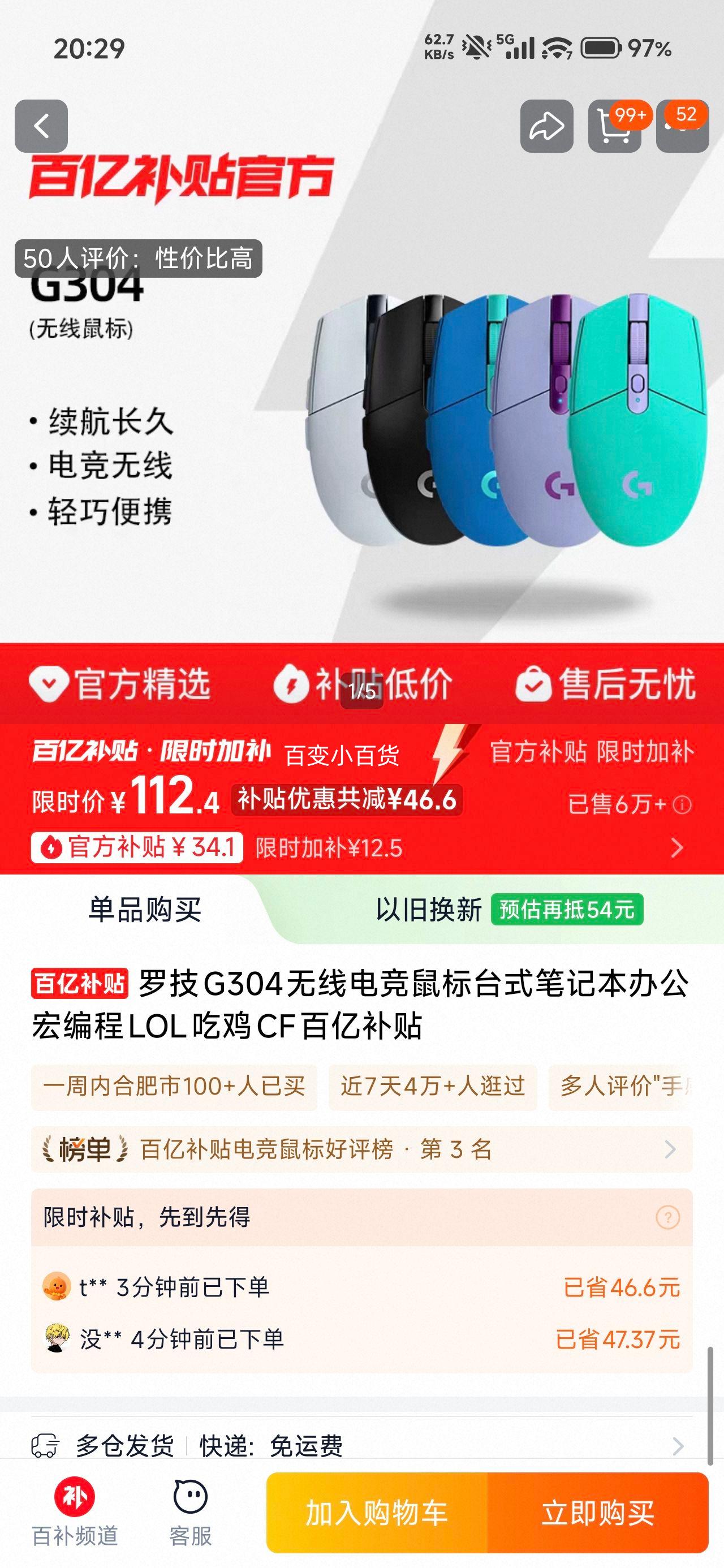The height and width of the screenshot is (1568, 724).
Task: Open the shopping cart showing 99+ items
Action: [614, 125]
